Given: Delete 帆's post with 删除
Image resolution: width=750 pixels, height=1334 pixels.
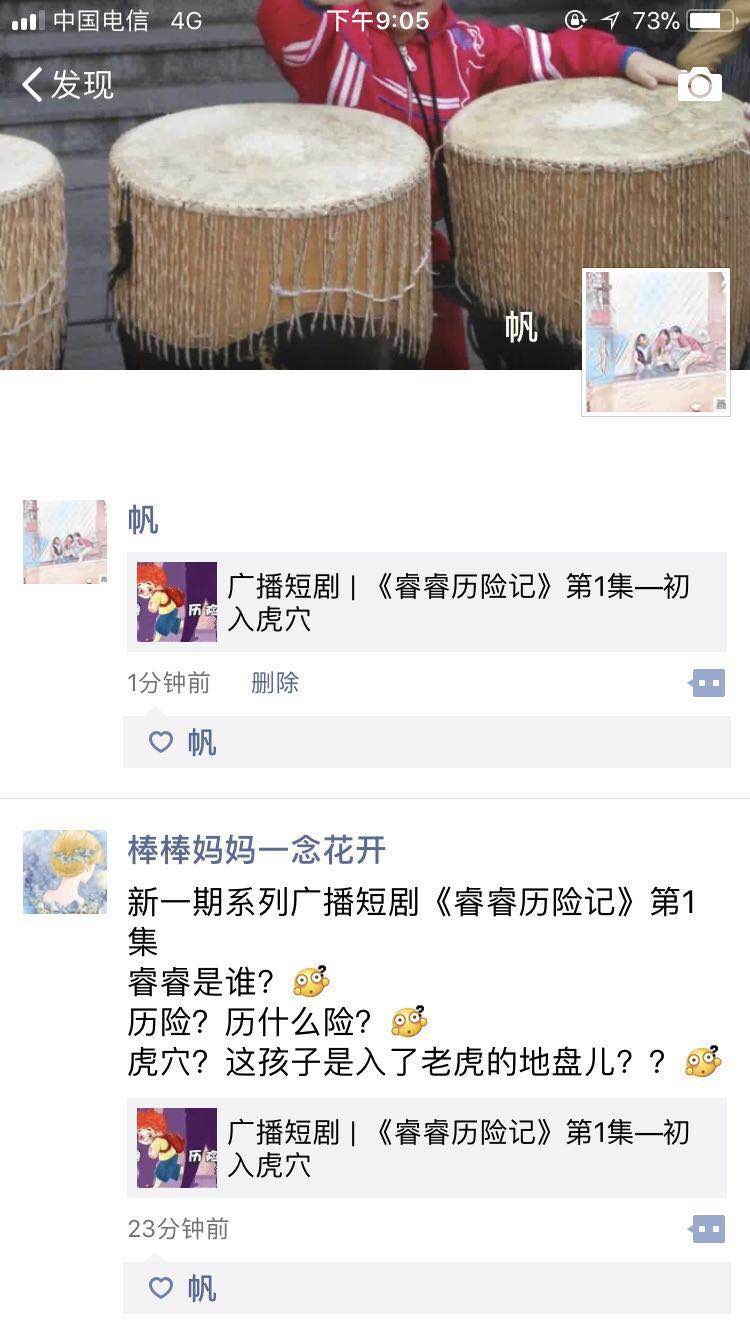Looking at the screenshot, I should point(275,683).
